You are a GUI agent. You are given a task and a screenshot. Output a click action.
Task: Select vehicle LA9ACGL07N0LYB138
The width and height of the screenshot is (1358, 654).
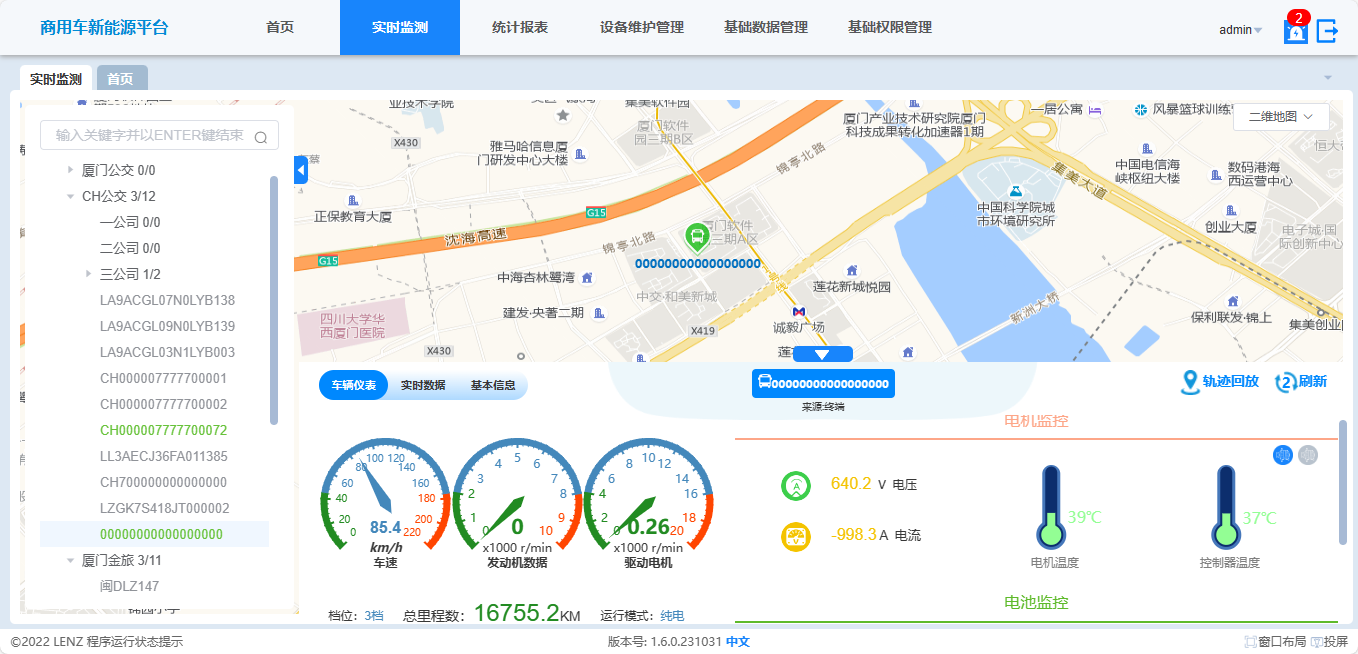(167, 300)
